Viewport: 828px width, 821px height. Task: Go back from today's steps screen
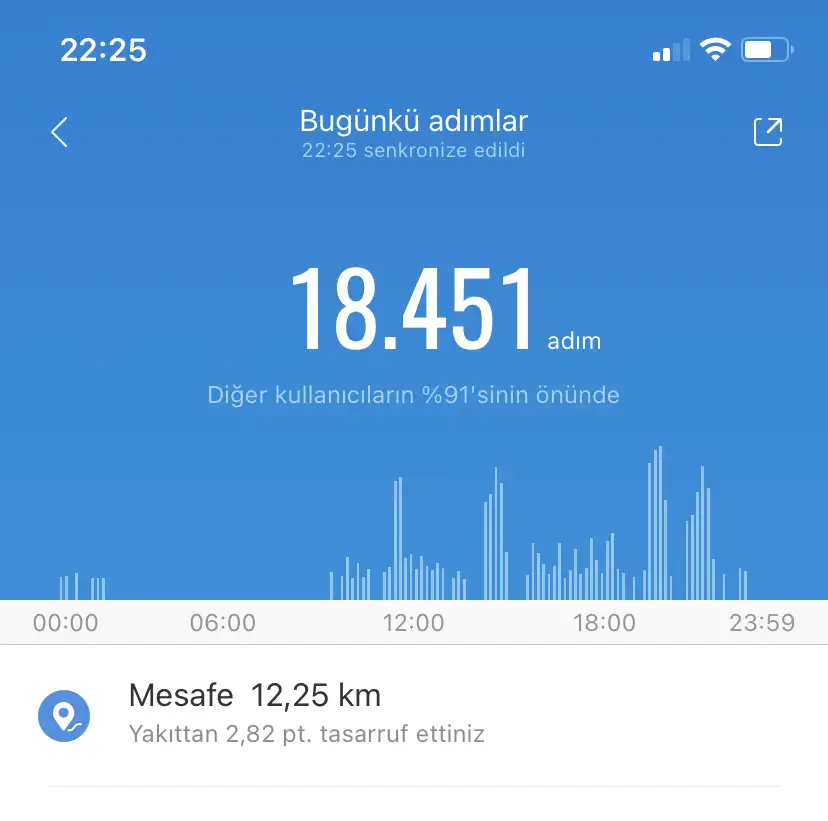[x=60, y=132]
